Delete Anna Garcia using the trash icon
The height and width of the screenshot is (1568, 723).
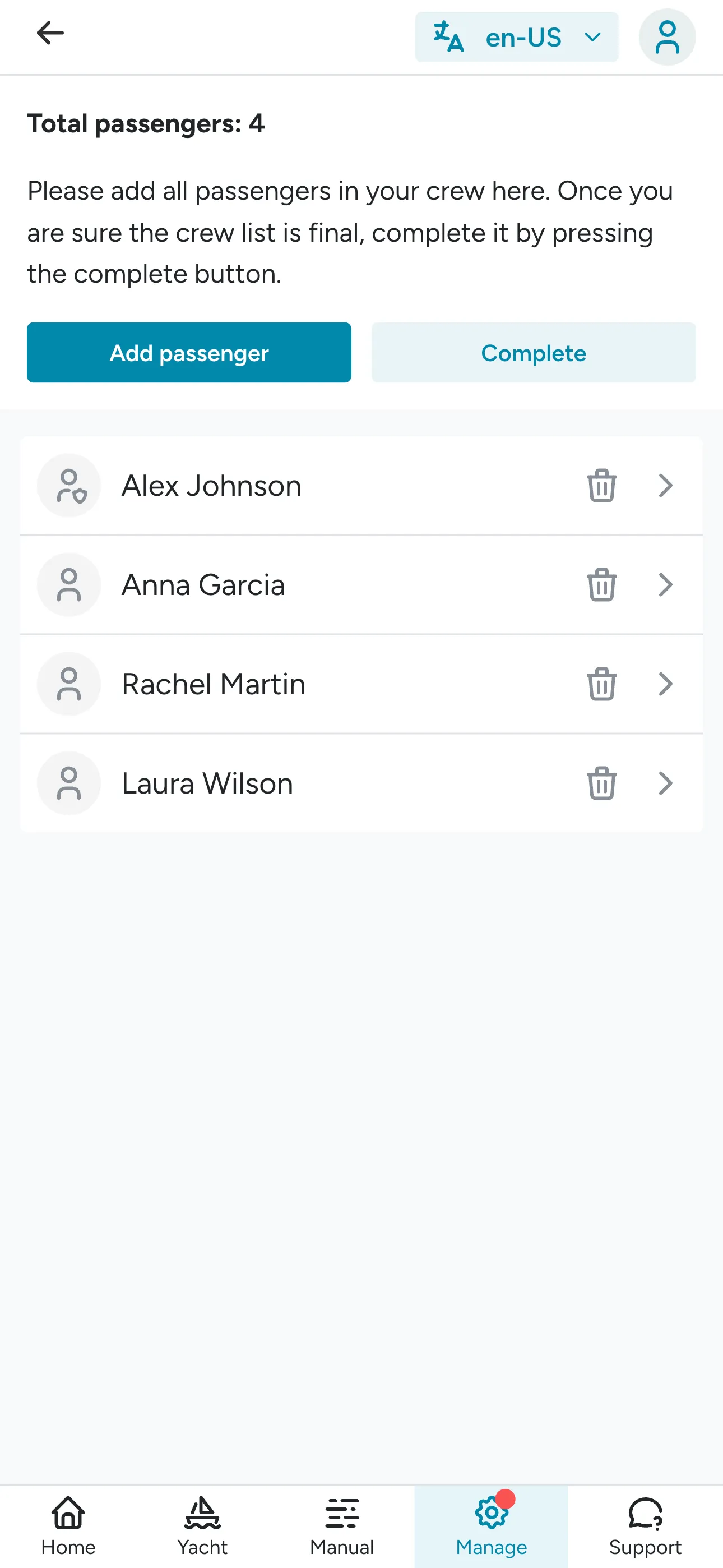click(601, 585)
